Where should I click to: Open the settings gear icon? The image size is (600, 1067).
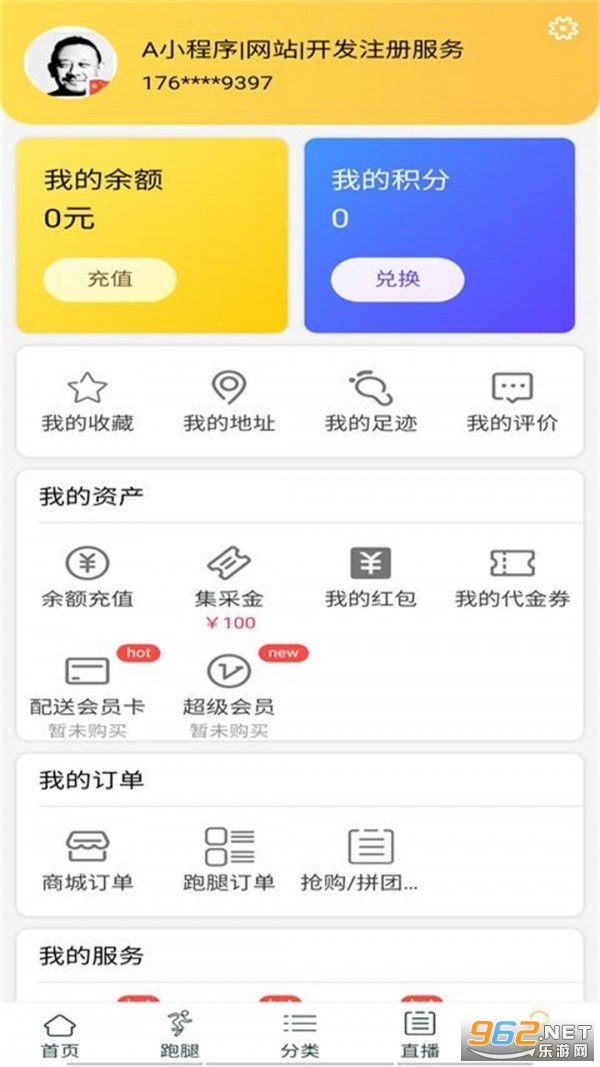point(563,29)
